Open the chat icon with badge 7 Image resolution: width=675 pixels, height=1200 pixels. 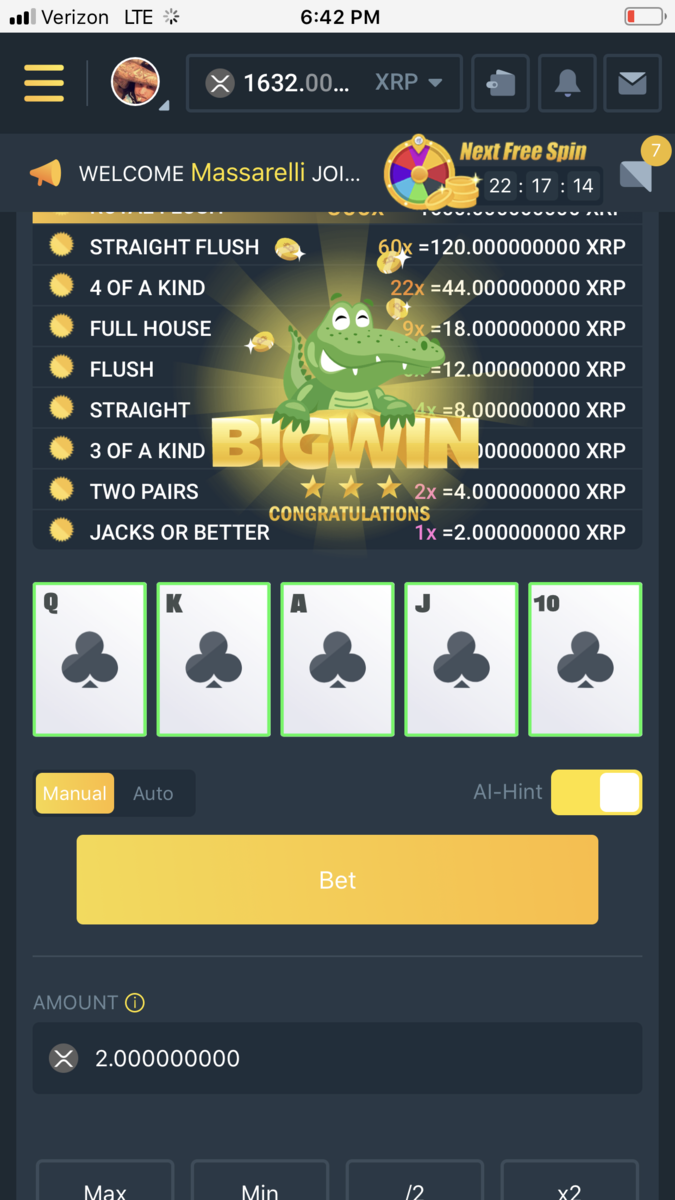pyautogui.click(x=636, y=174)
